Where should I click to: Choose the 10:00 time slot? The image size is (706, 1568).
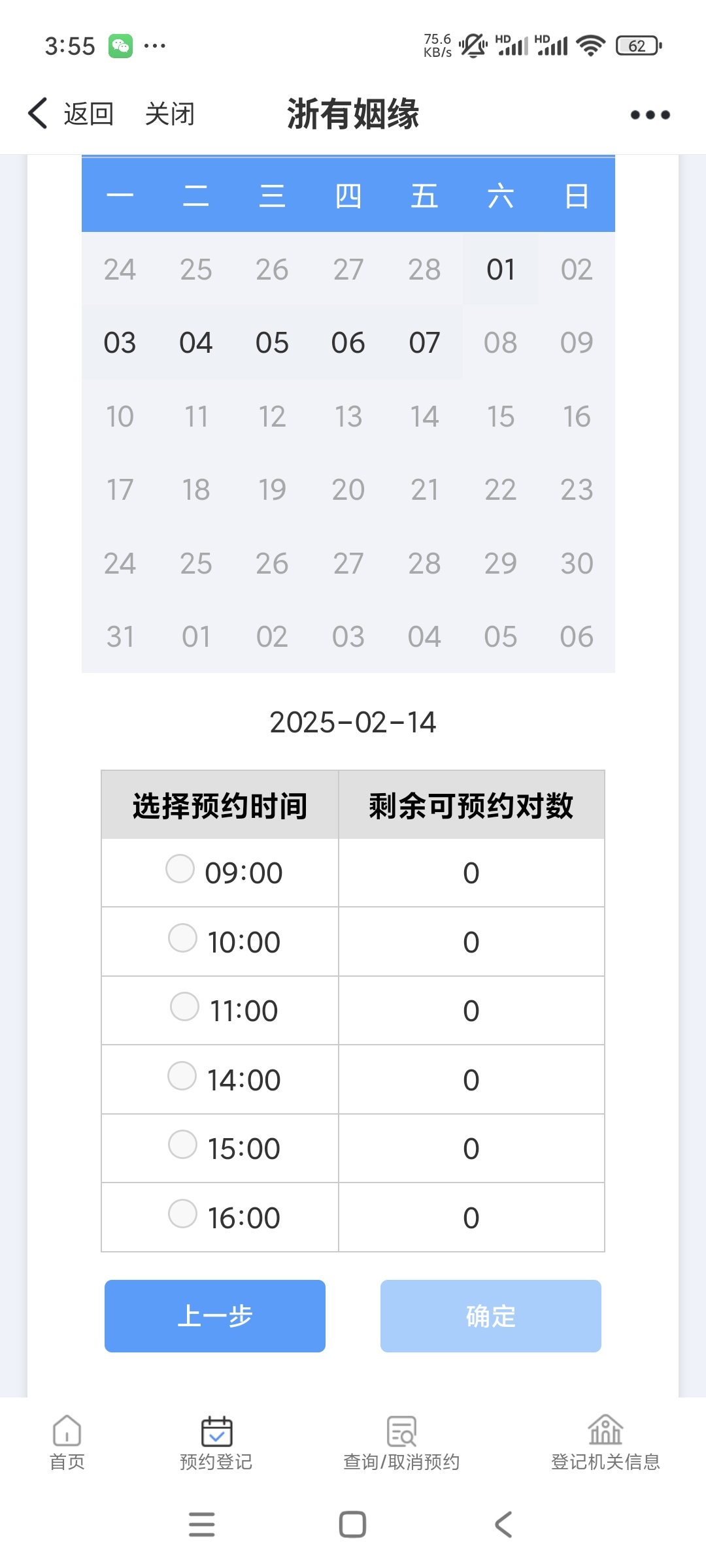183,938
